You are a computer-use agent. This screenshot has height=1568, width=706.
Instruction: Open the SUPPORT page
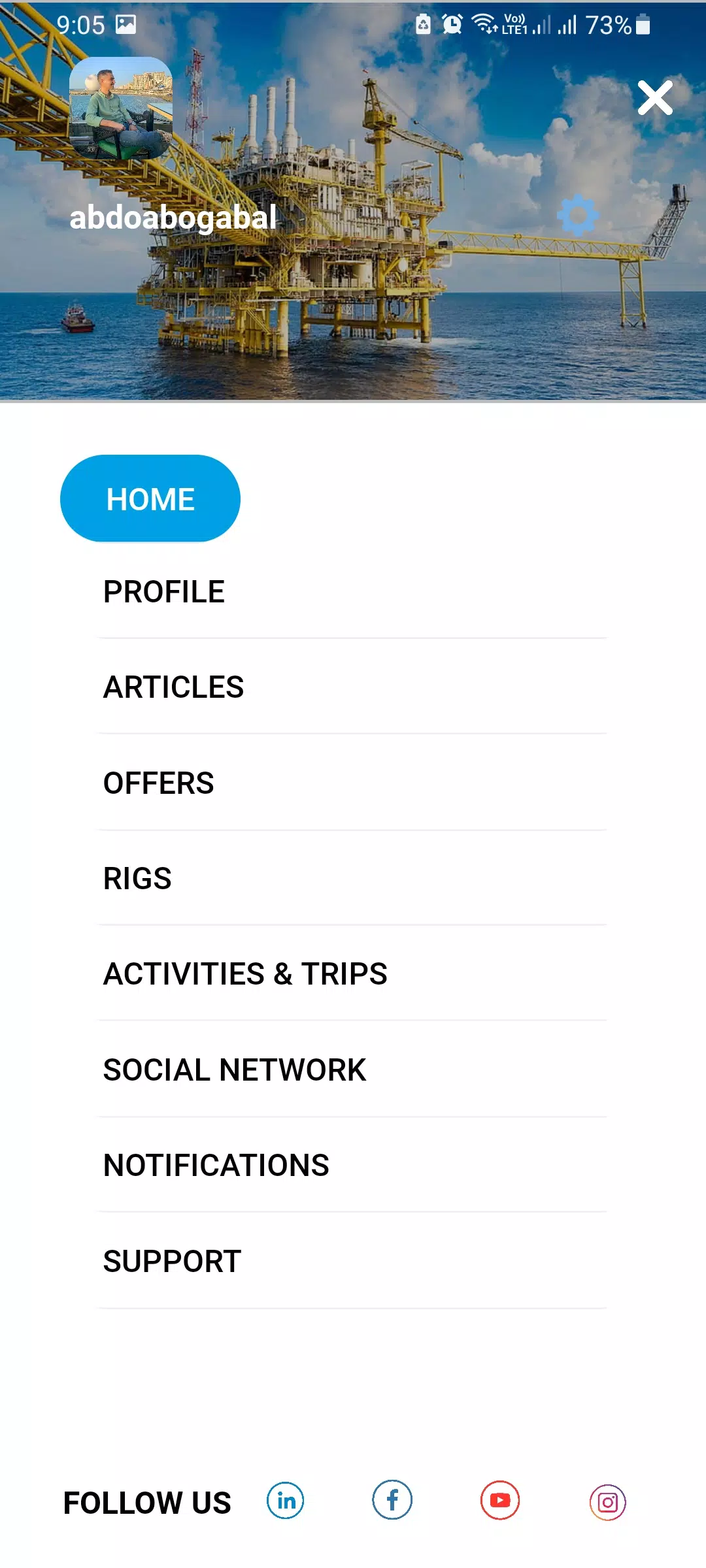point(172,1262)
